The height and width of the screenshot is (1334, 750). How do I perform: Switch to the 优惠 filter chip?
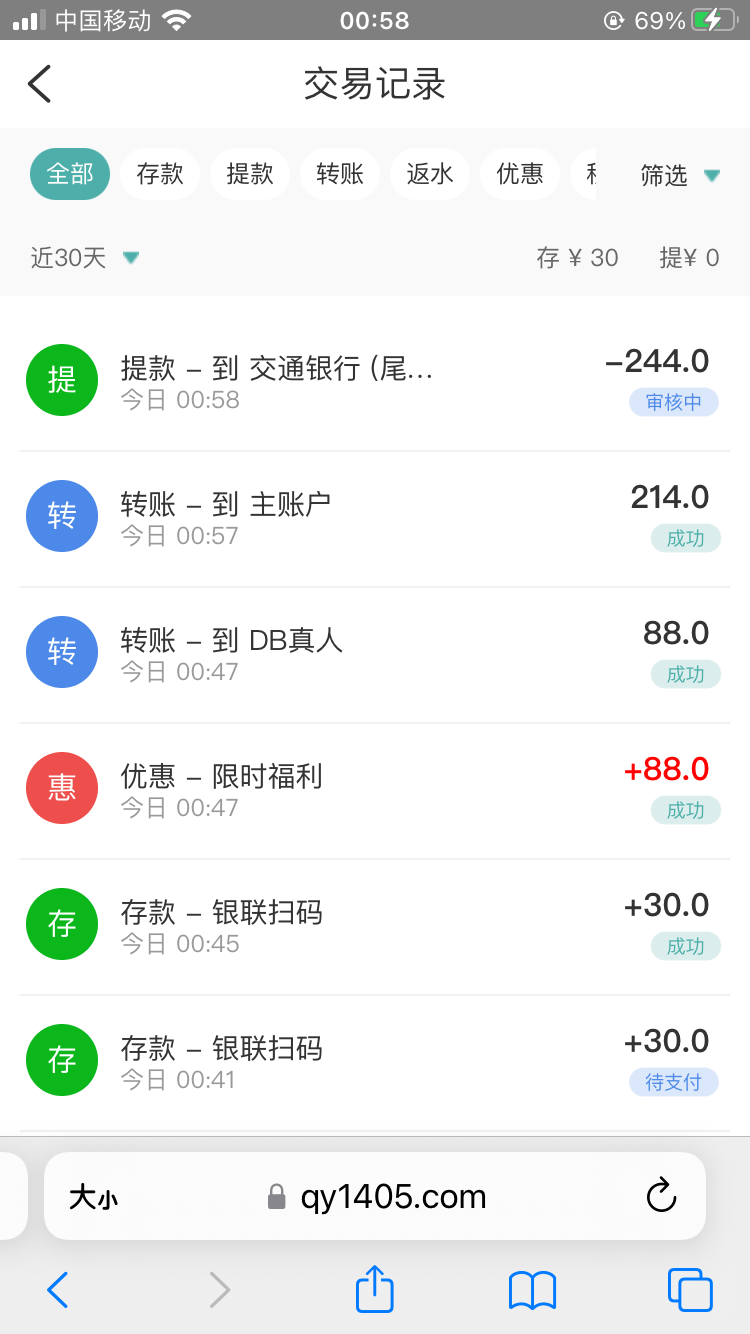[x=520, y=174]
